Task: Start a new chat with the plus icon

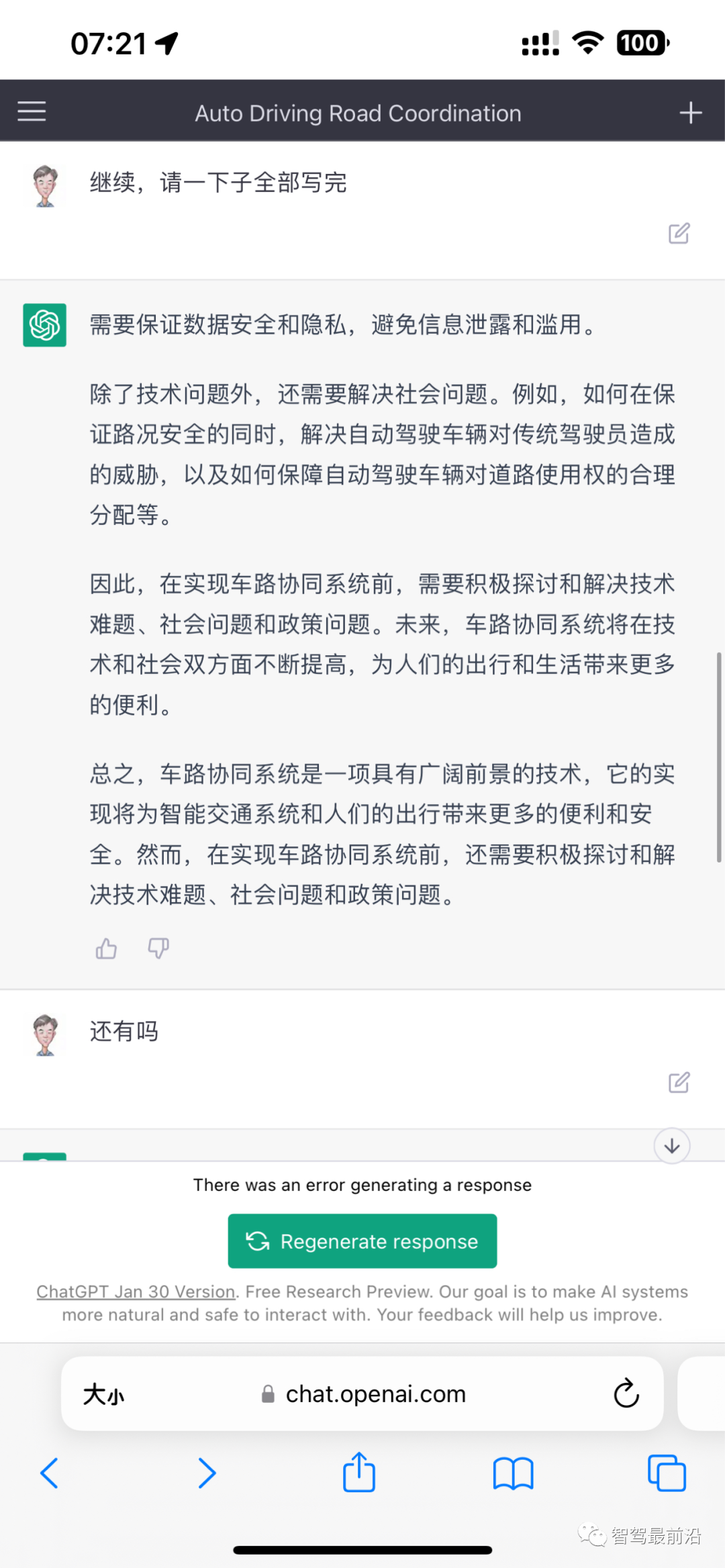Action: 690,111
